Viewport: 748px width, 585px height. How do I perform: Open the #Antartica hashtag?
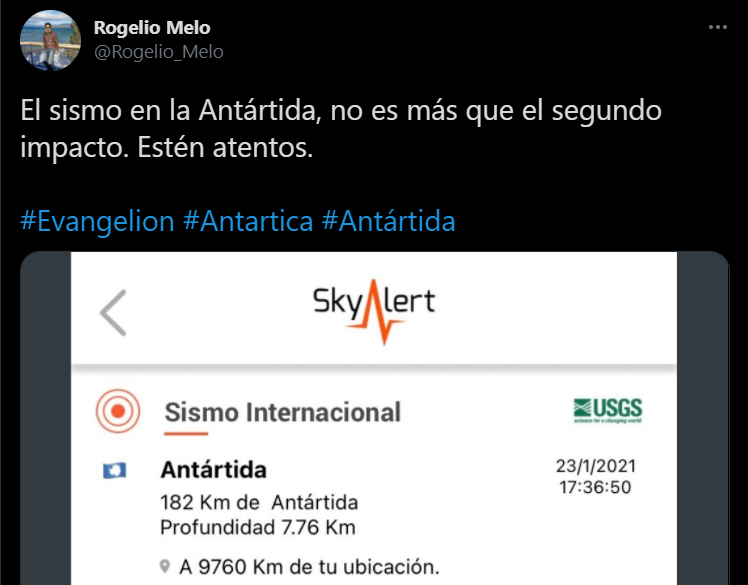248,221
